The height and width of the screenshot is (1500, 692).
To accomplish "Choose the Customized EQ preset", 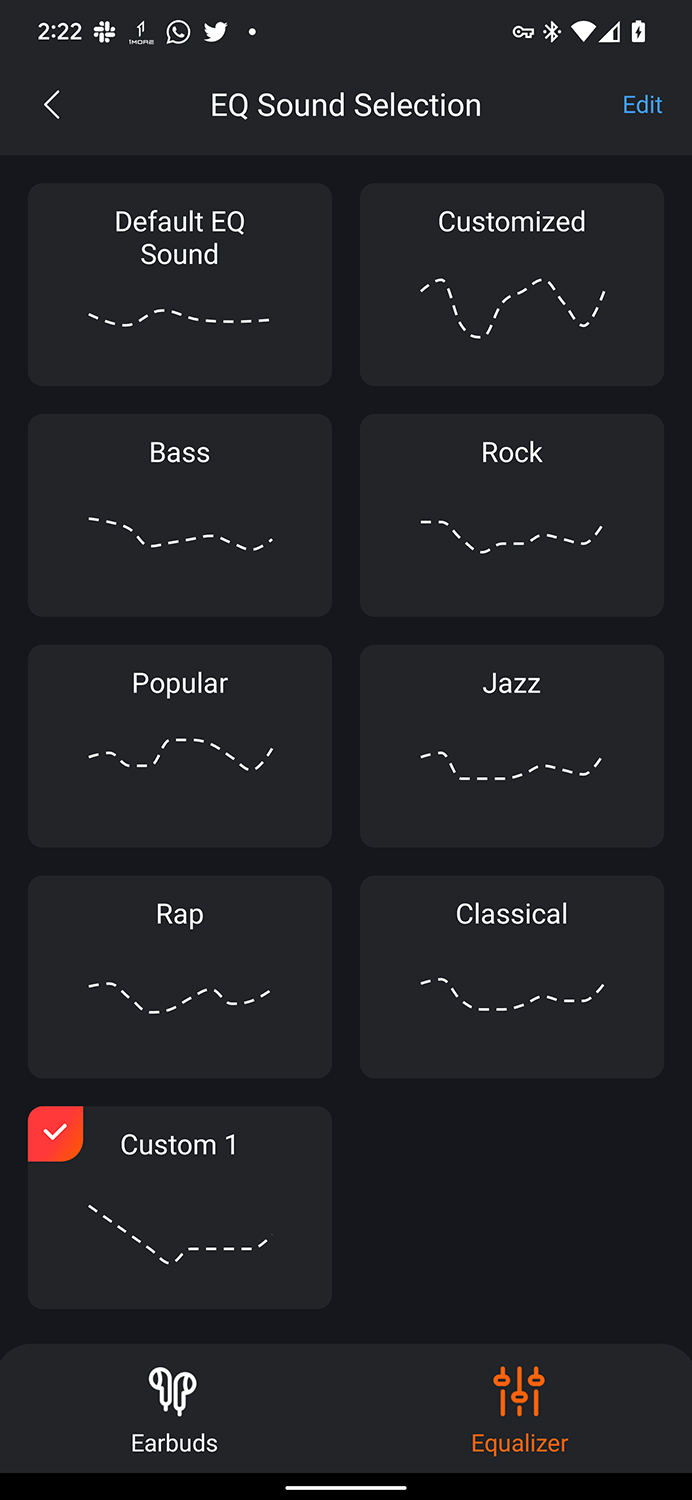I will coord(512,284).
